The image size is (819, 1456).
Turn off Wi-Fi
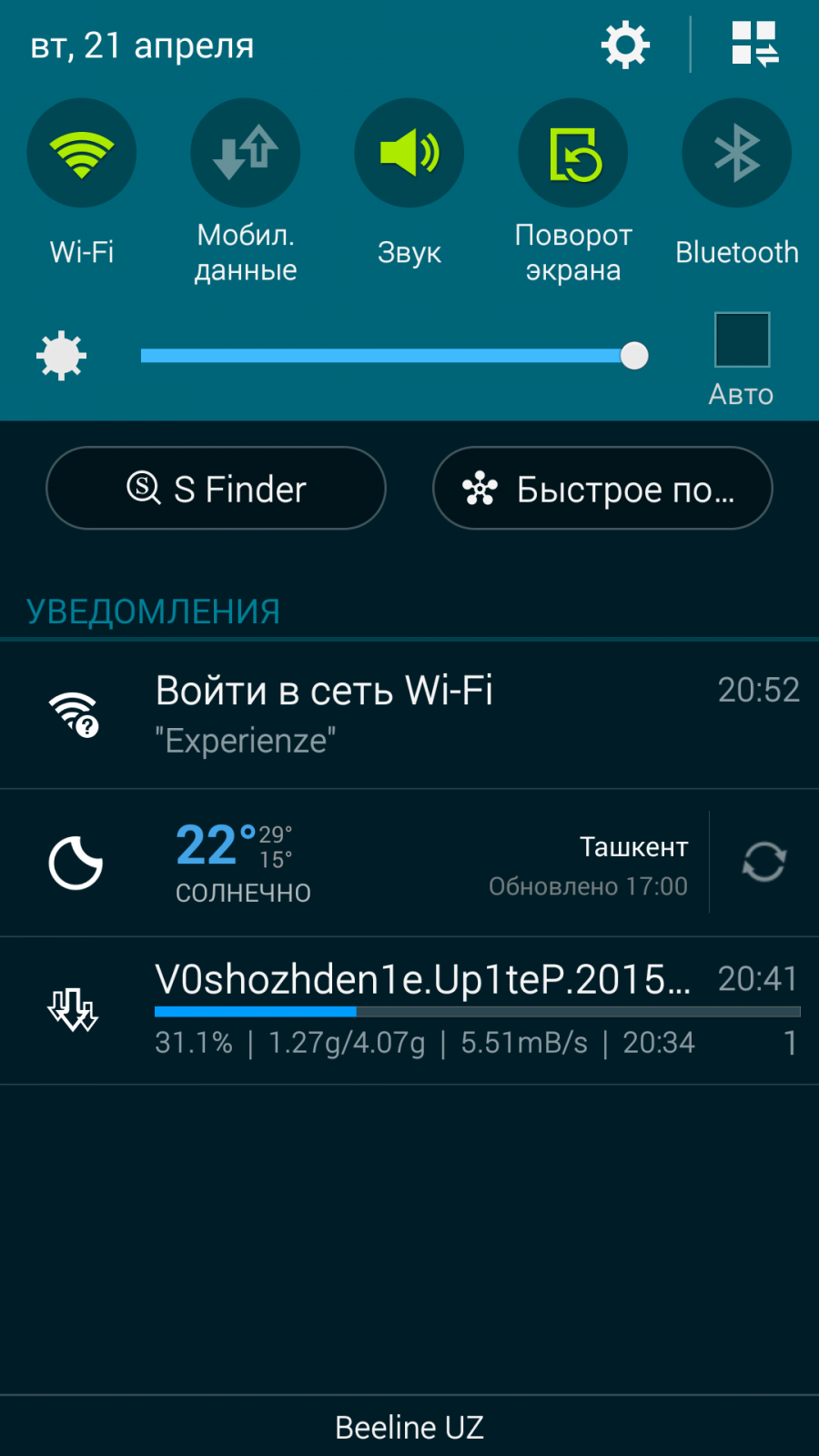tap(82, 153)
